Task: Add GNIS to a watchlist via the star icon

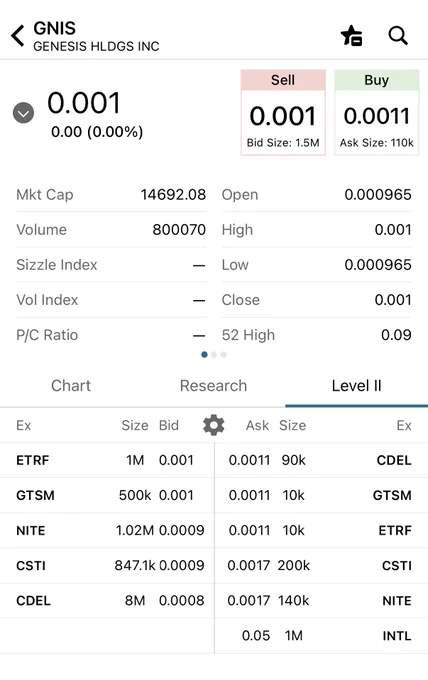Action: click(352, 36)
